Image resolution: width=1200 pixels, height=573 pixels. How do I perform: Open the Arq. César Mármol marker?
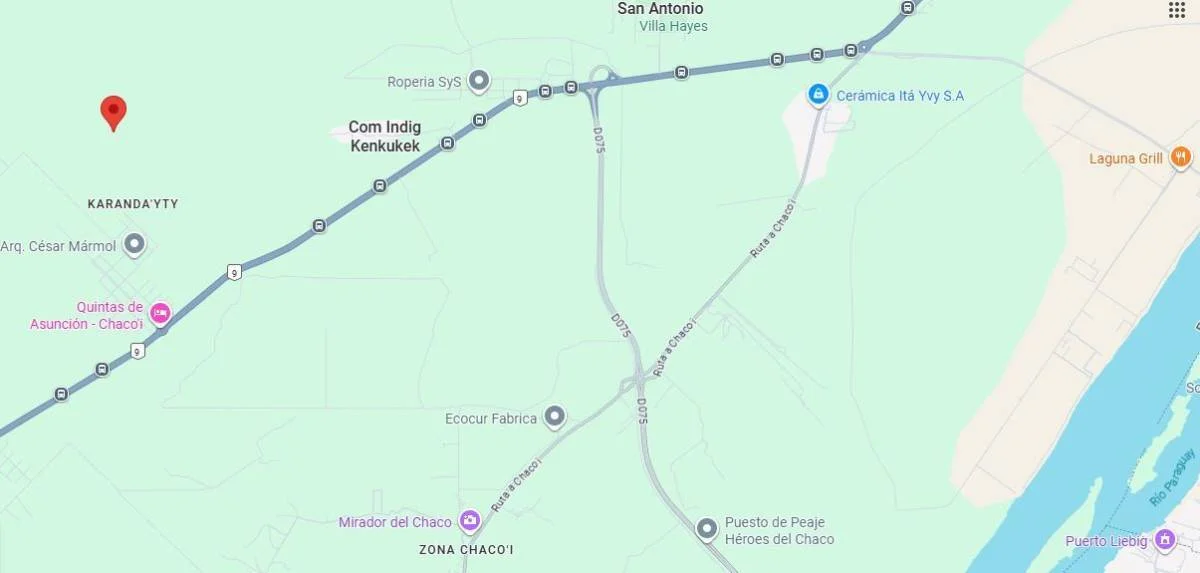[x=133, y=245]
